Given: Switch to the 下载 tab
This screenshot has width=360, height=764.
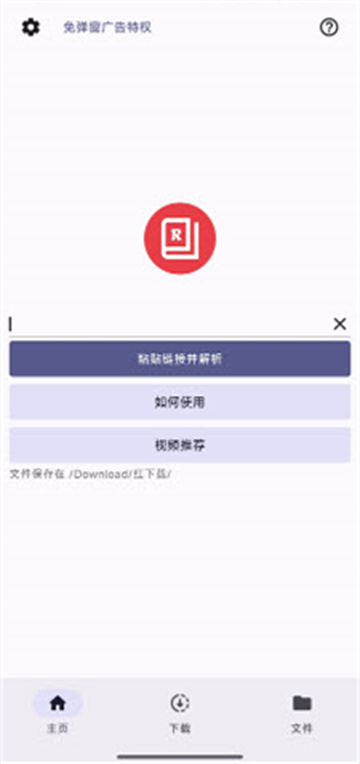Looking at the screenshot, I should coord(180,712).
